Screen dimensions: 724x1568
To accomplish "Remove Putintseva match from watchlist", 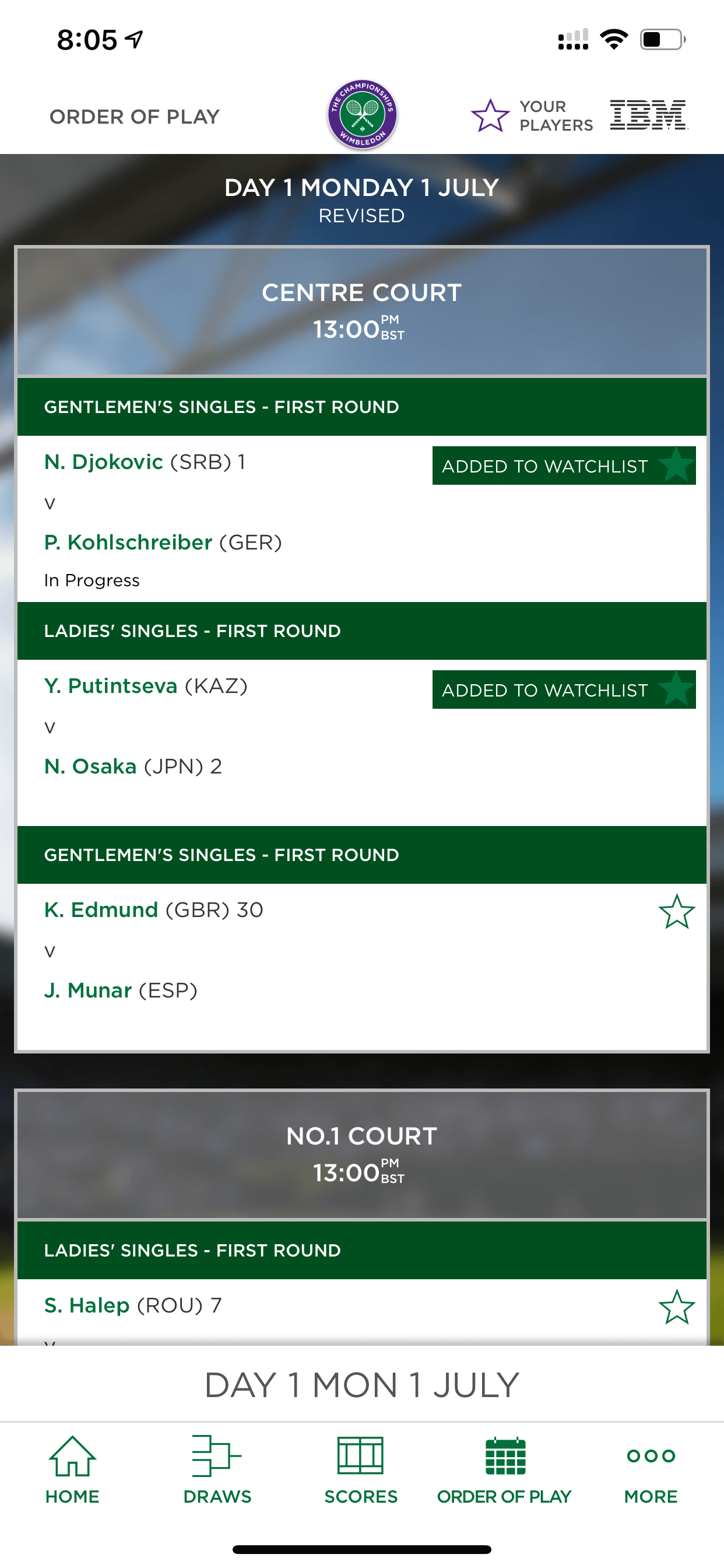I will coord(563,689).
